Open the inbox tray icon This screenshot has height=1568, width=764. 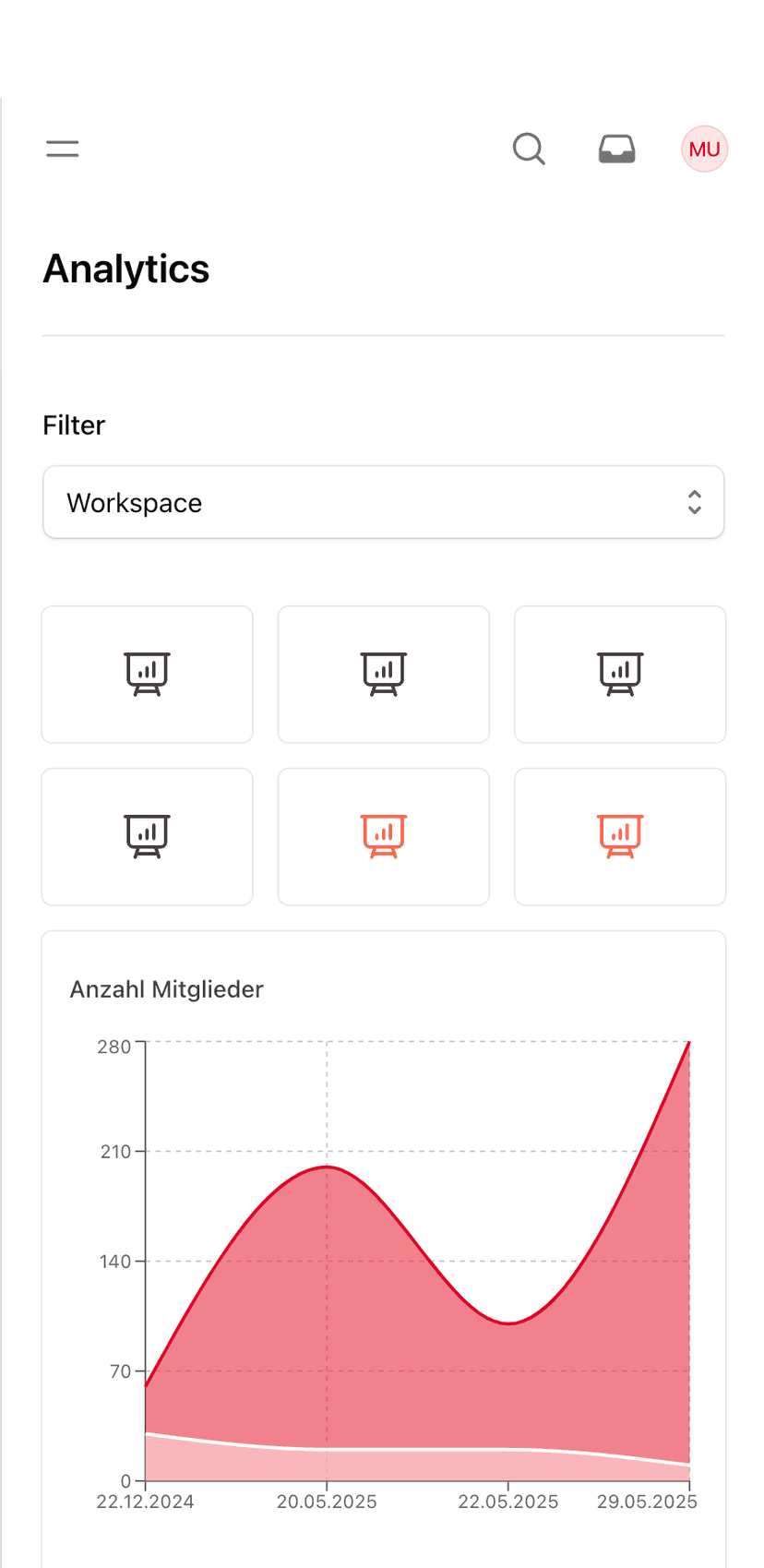pyautogui.click(x=616, y=149)
